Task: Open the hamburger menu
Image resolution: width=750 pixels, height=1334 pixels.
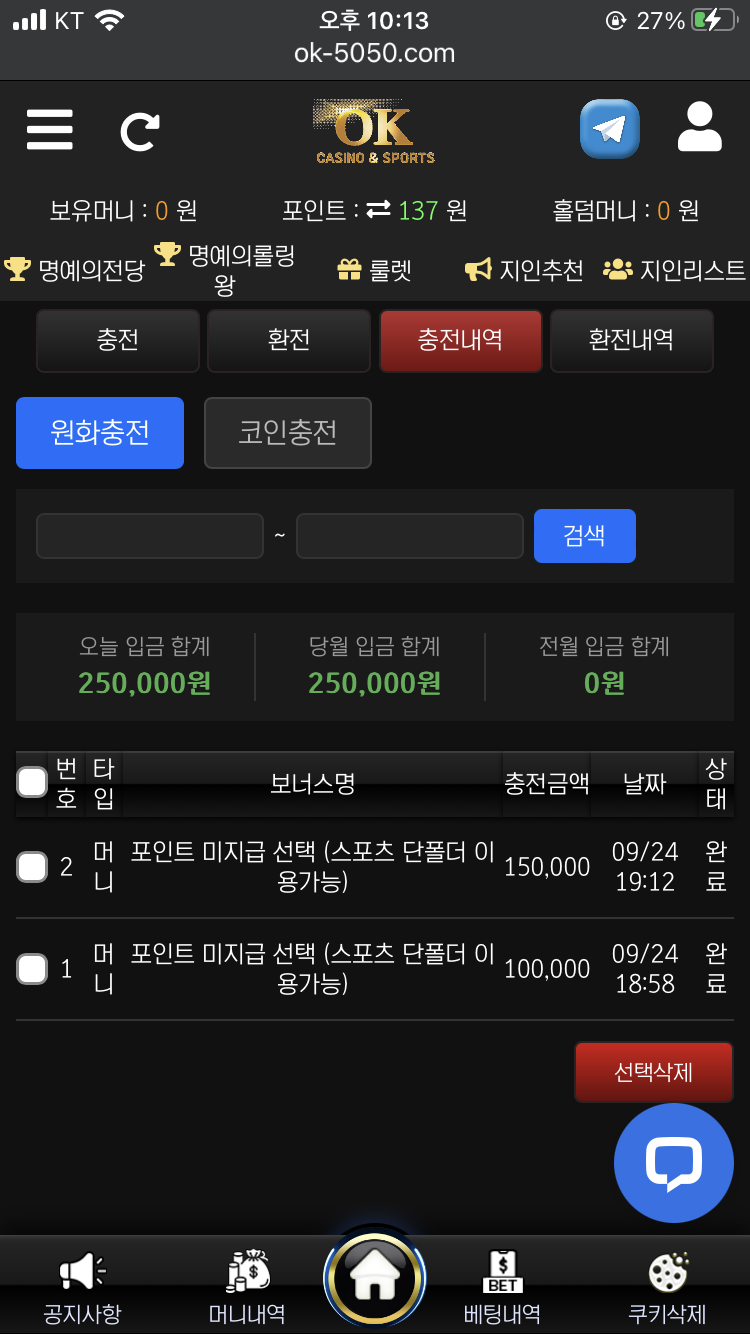Action: point(50,130)
